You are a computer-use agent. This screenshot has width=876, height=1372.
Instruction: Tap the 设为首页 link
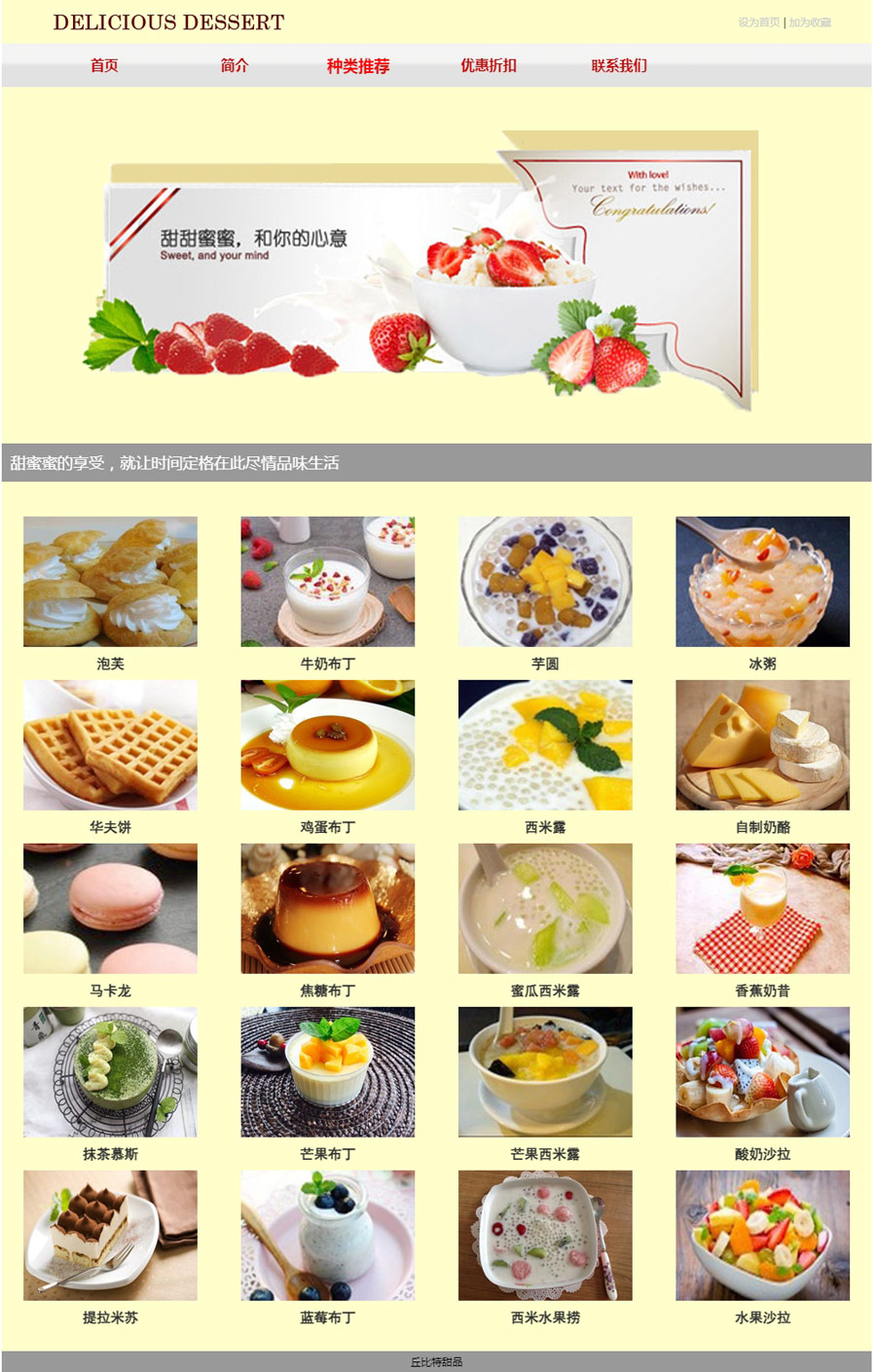pos(758,22)
